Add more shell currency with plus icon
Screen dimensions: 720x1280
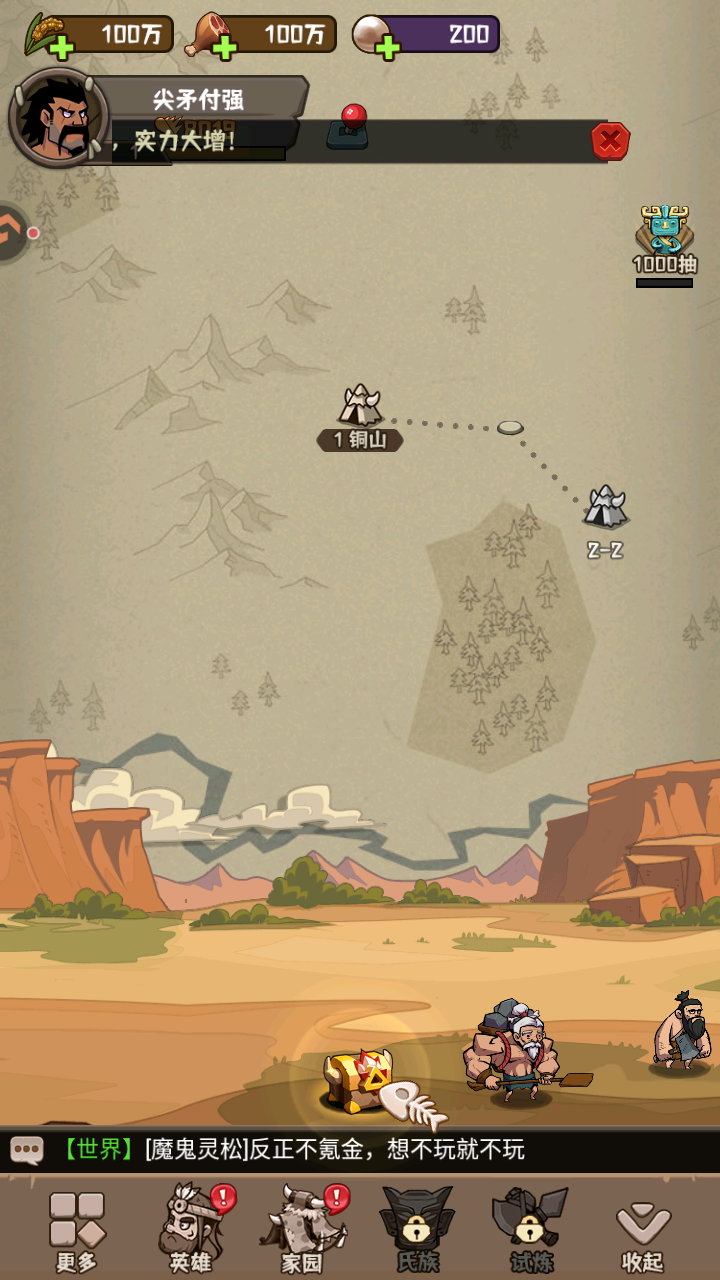click(x=387, y=48)
